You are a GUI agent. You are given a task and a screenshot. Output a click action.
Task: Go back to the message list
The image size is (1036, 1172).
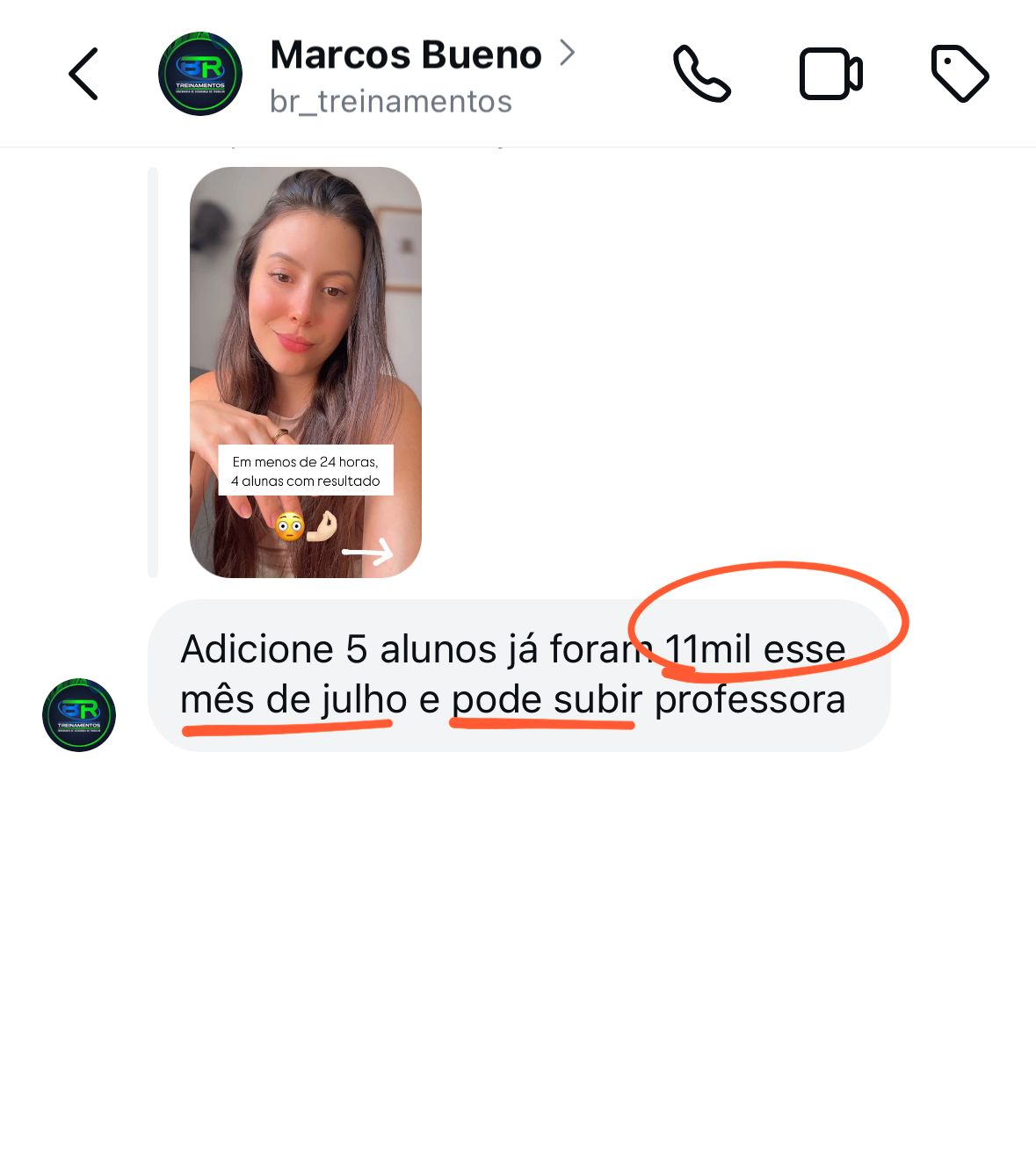(x=83, y=74)
